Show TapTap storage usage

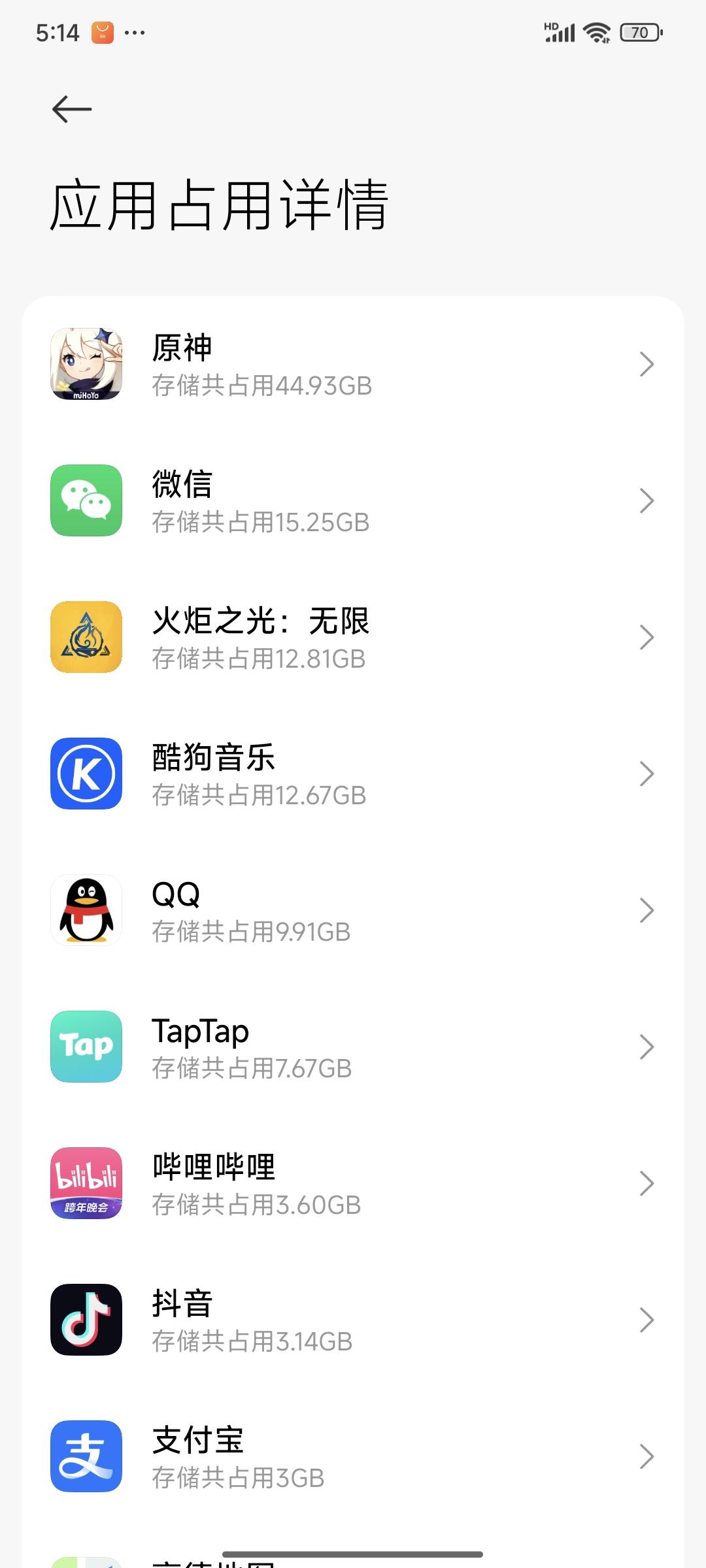[x=353, y=1047]
